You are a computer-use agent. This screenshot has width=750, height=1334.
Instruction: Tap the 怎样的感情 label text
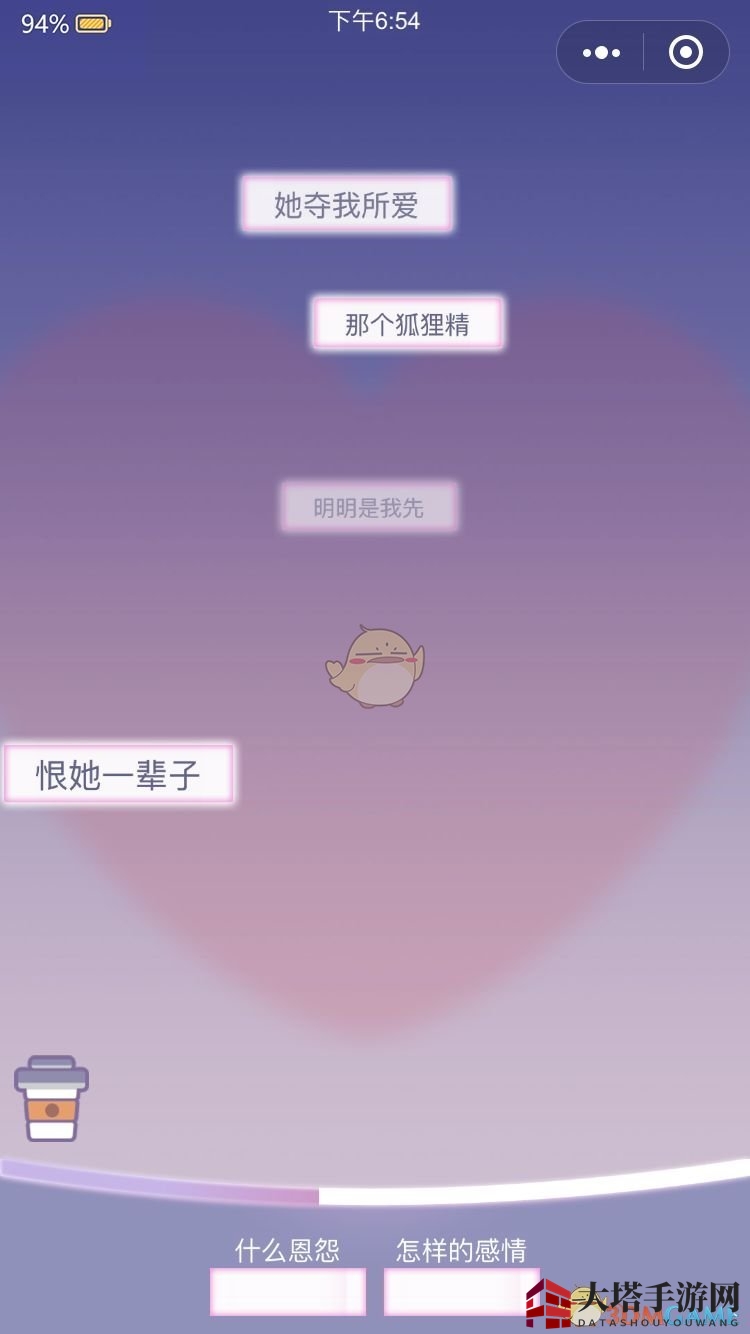point(460,1250)
